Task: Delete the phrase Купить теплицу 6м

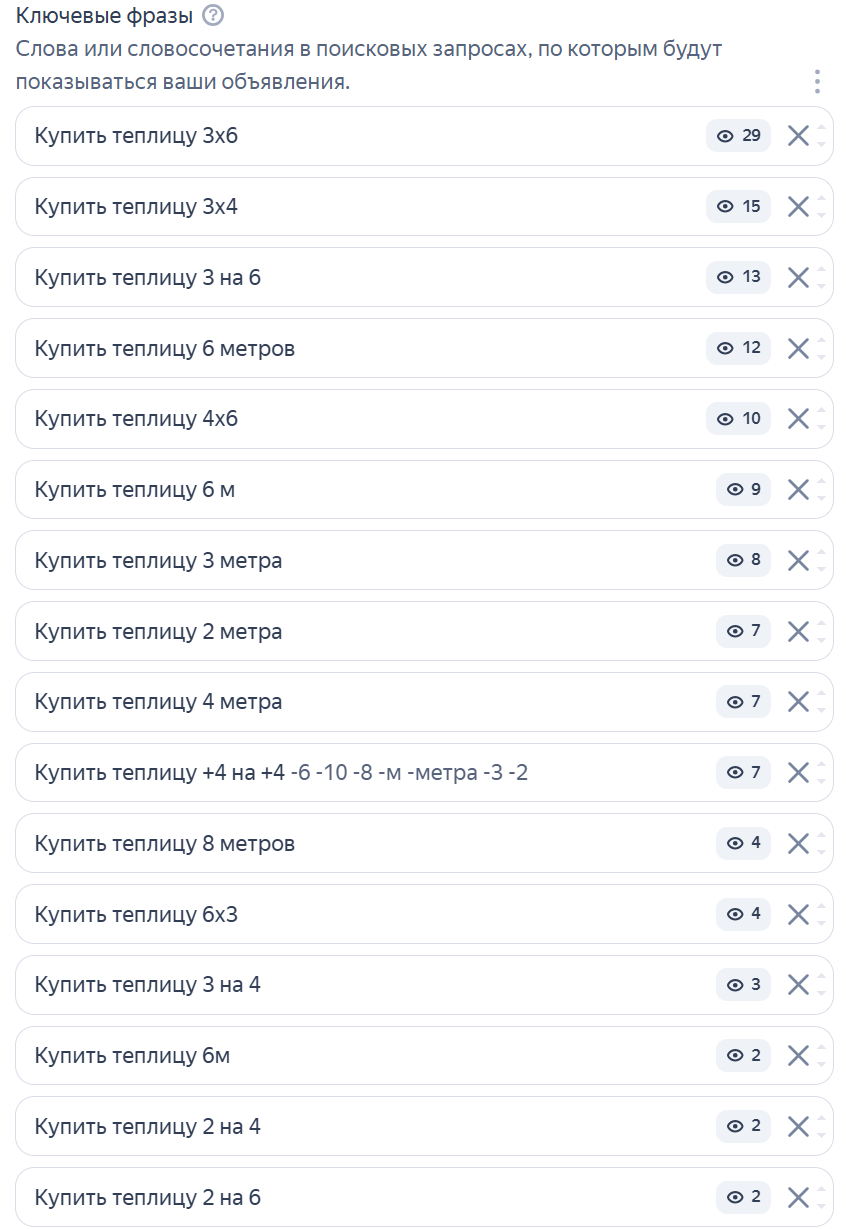Action: tap(798, 1056)
